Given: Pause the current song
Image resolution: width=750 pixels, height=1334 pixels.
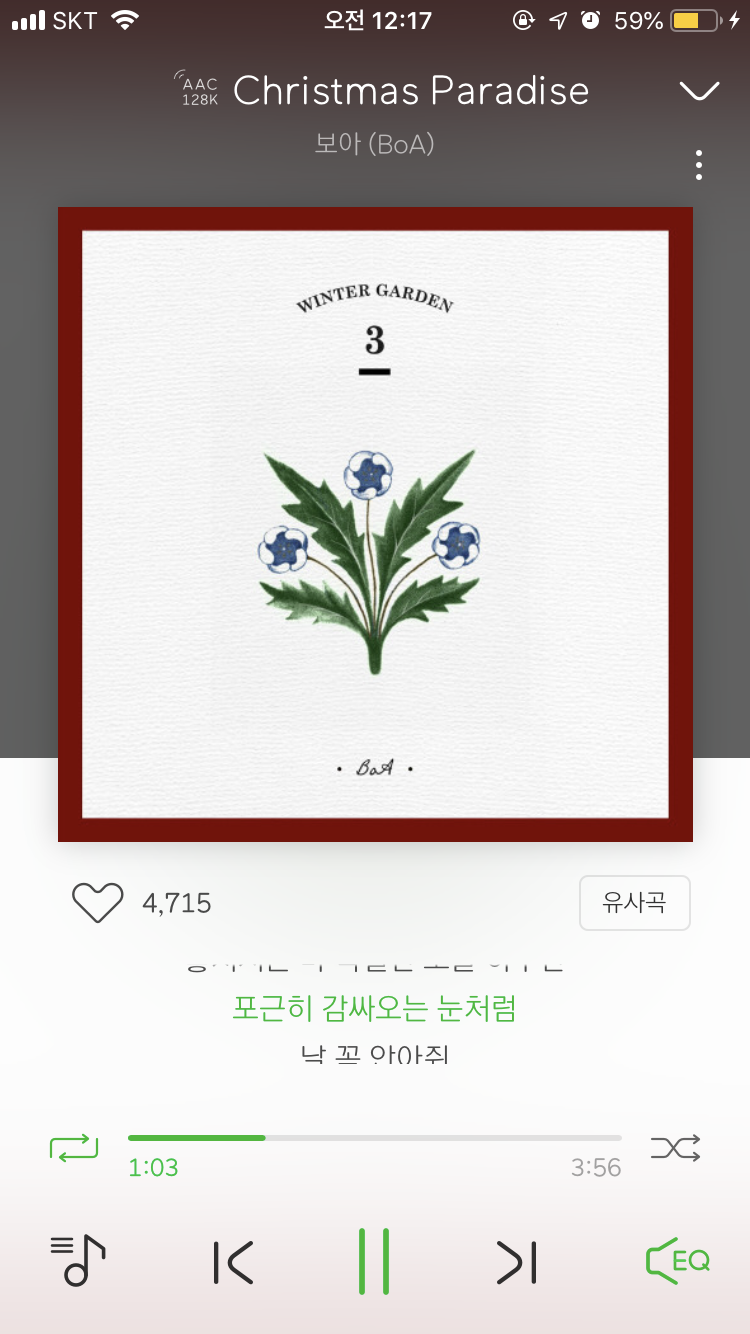Looking at the screenshot, I should click(x=374, y=1262).
